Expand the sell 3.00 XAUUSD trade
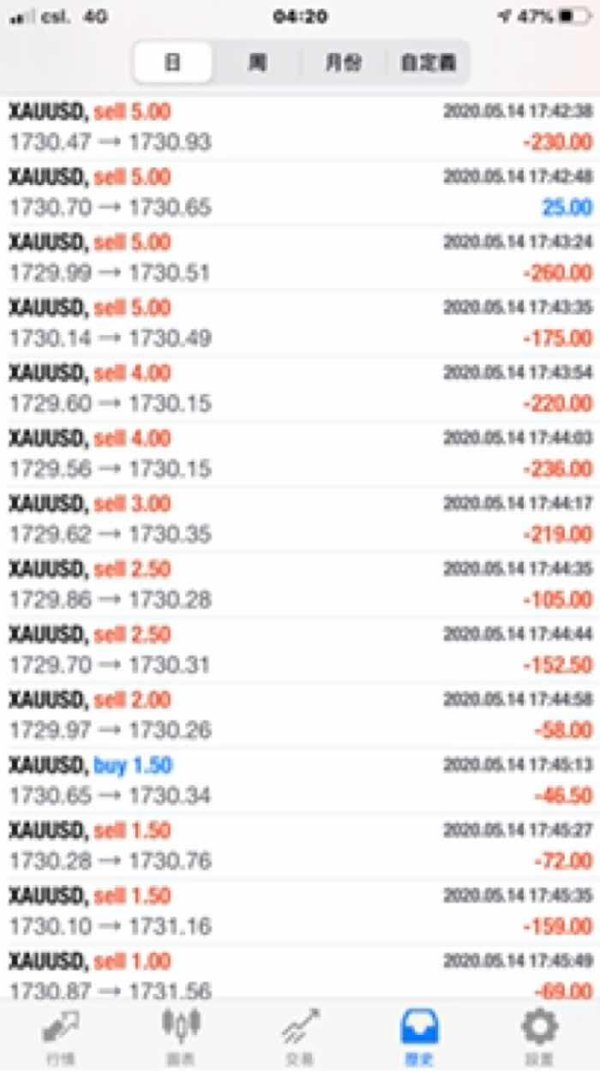Screen dimensions: 600x1071 (x=300, y=519)
